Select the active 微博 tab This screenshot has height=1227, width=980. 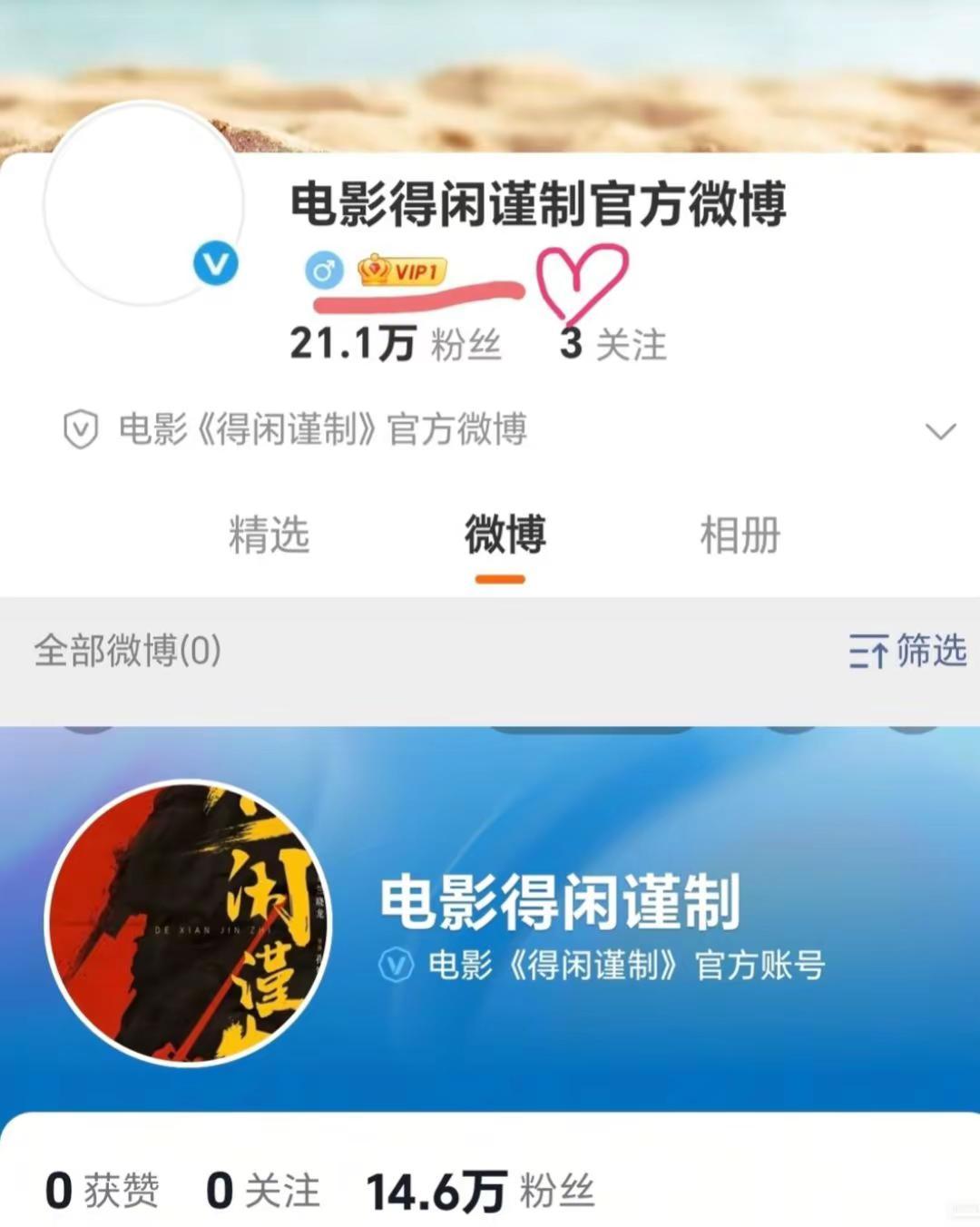coord(504,535)
